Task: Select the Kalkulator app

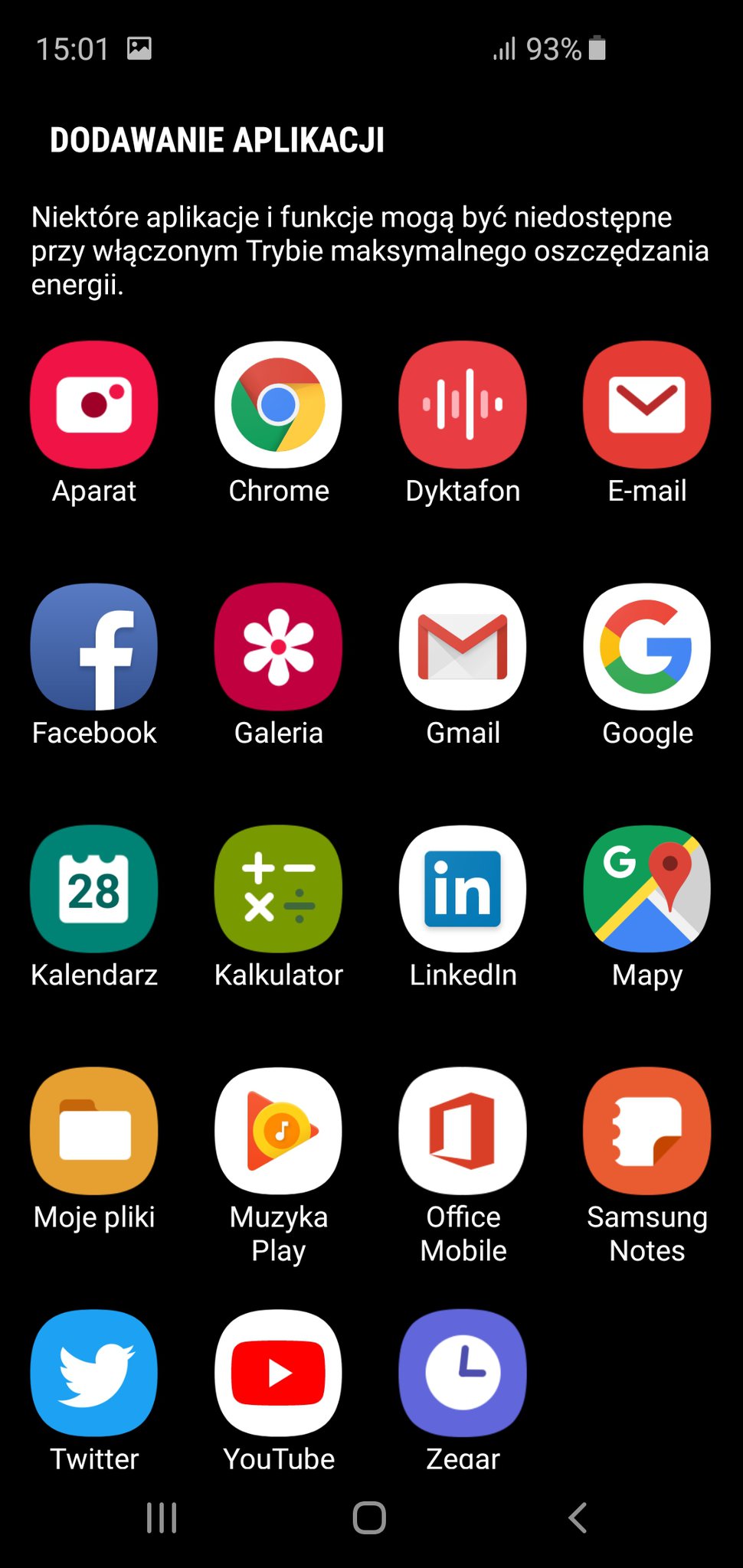Action: (278, 889)
